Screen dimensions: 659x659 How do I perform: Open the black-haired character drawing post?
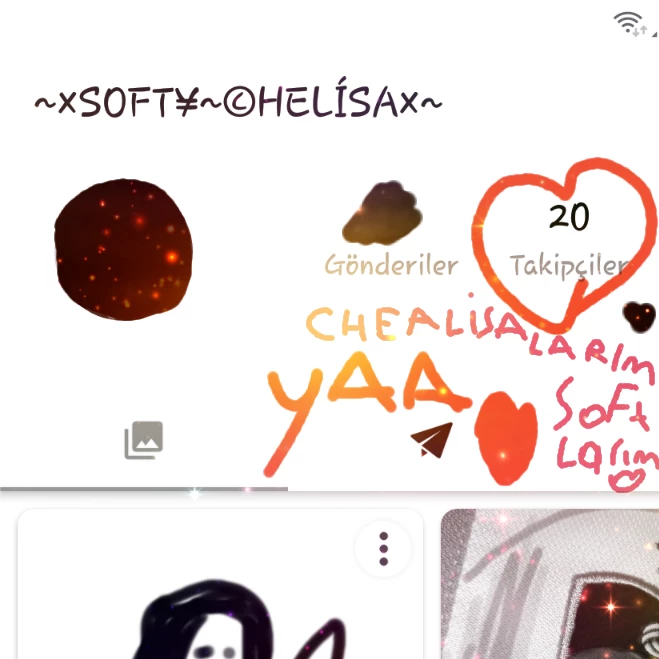tap(220, 584)
